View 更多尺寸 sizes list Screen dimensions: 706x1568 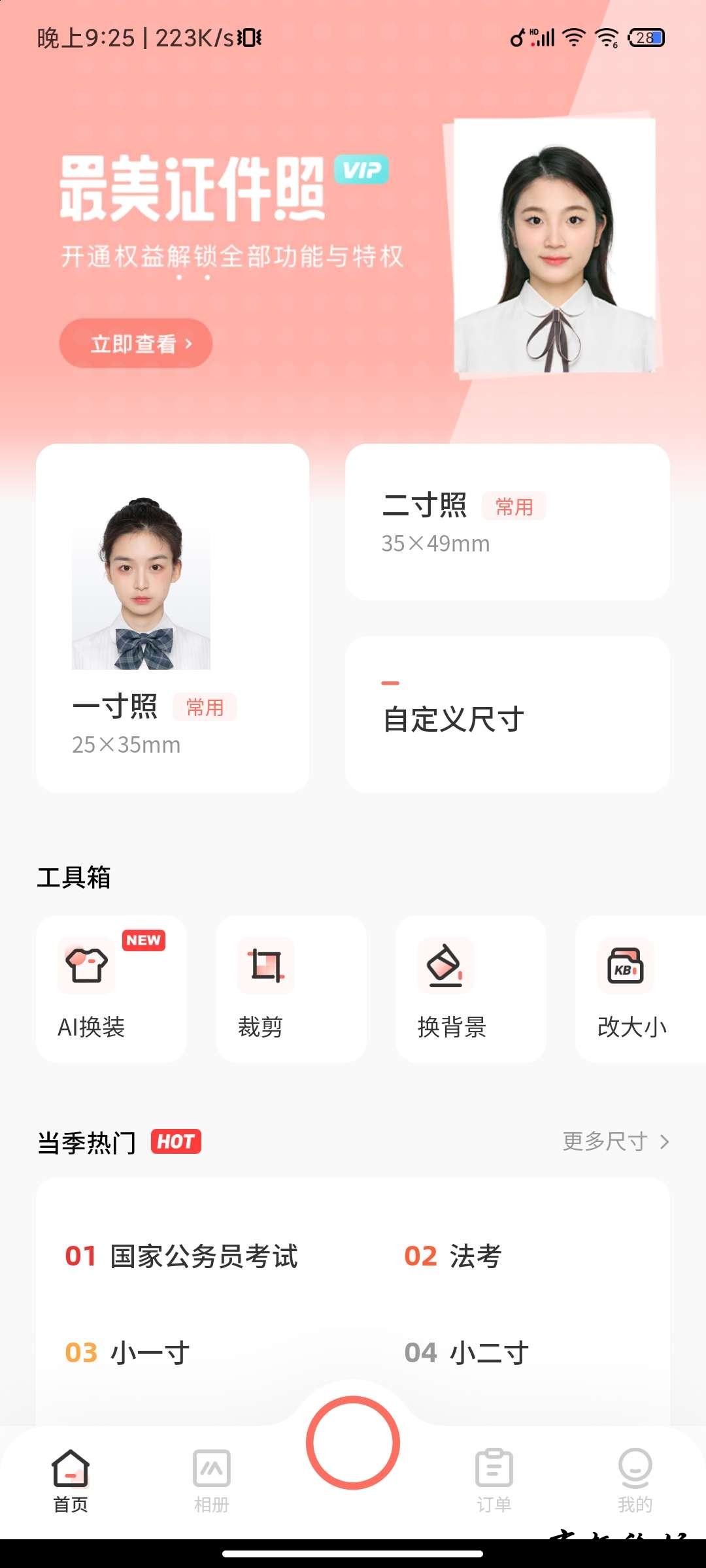(x=616, y=1141)
